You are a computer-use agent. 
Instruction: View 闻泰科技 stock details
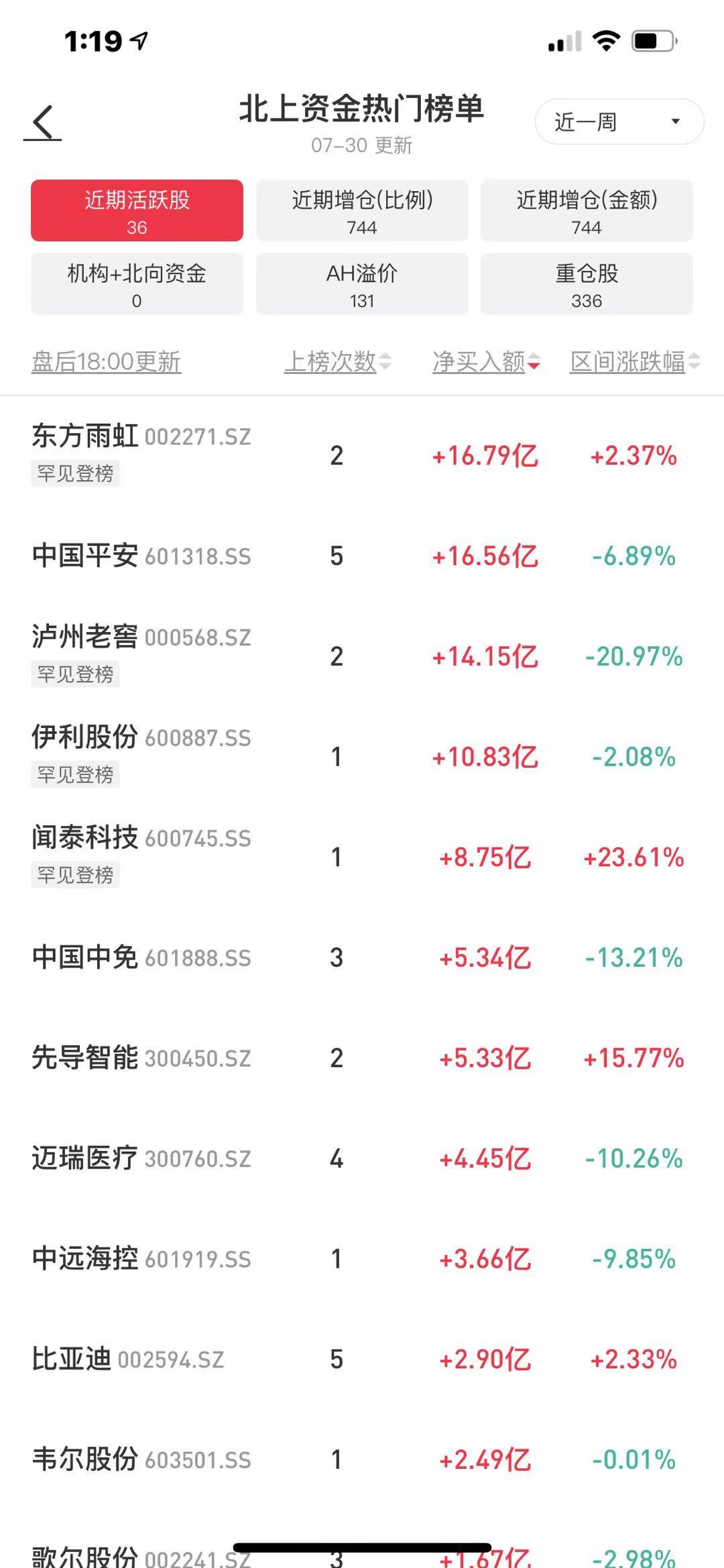[x=362, y=857]
